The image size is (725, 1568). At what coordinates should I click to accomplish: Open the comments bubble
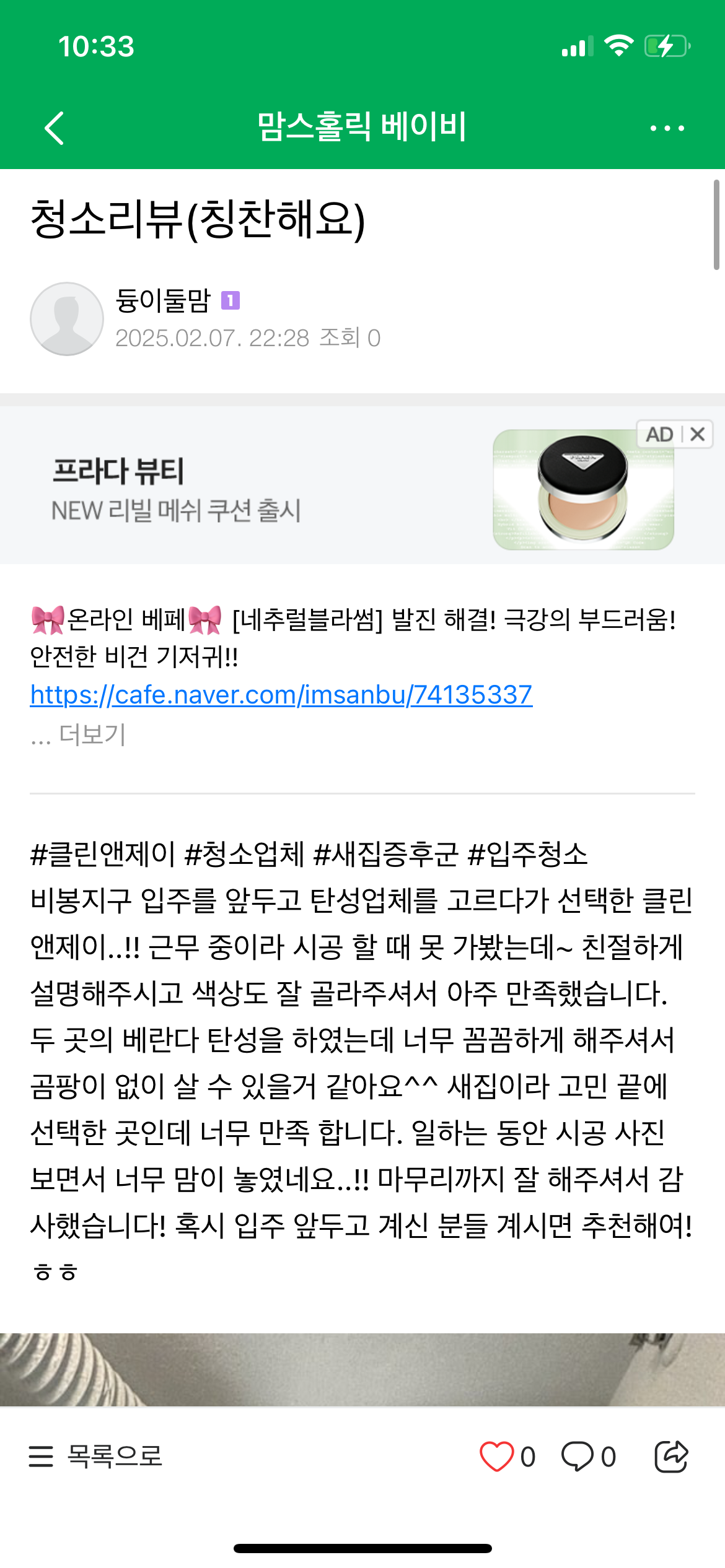pos(577,1456)
